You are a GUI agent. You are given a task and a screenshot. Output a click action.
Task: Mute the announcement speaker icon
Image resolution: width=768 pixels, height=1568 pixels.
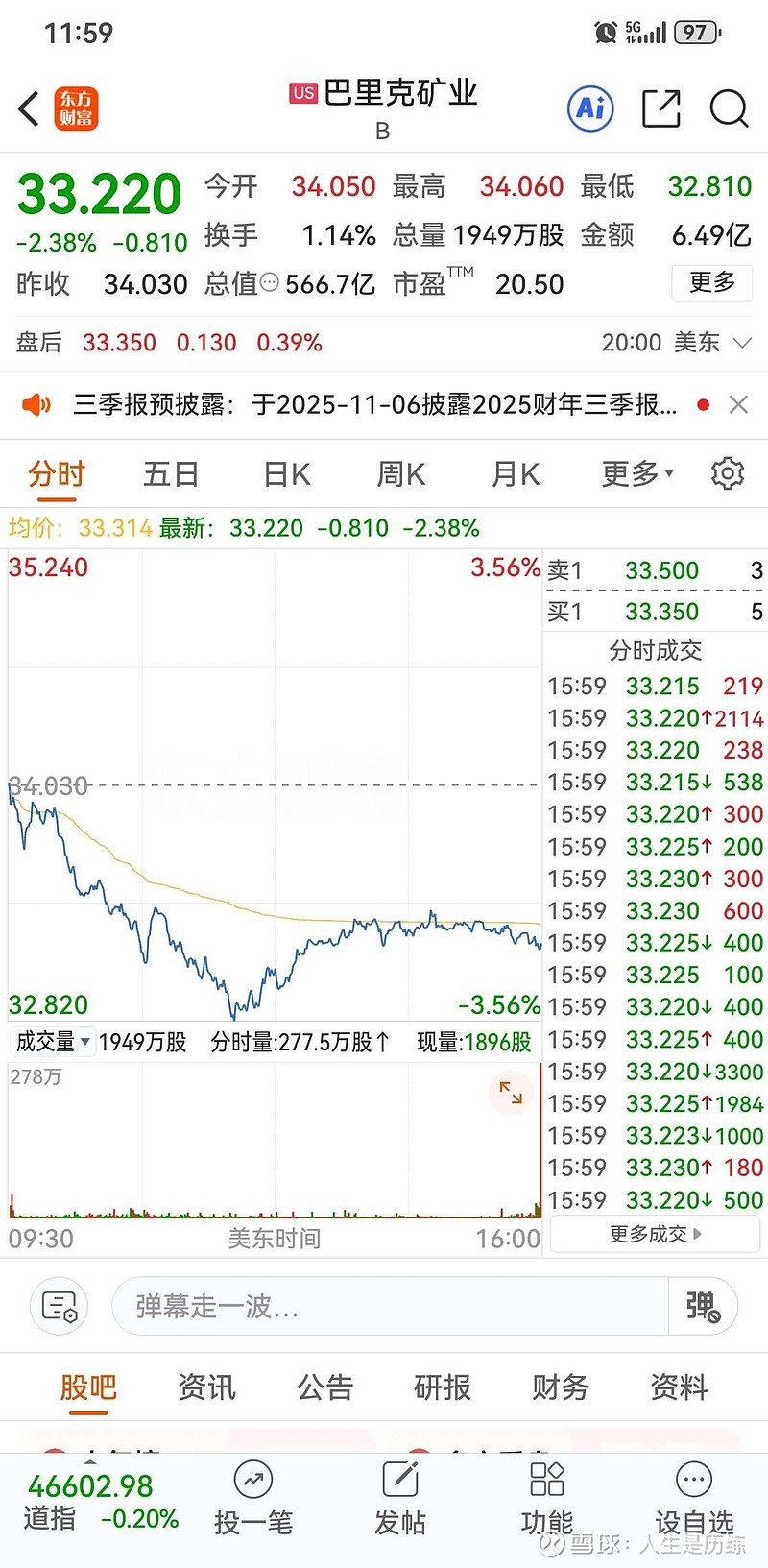[36, 403]
